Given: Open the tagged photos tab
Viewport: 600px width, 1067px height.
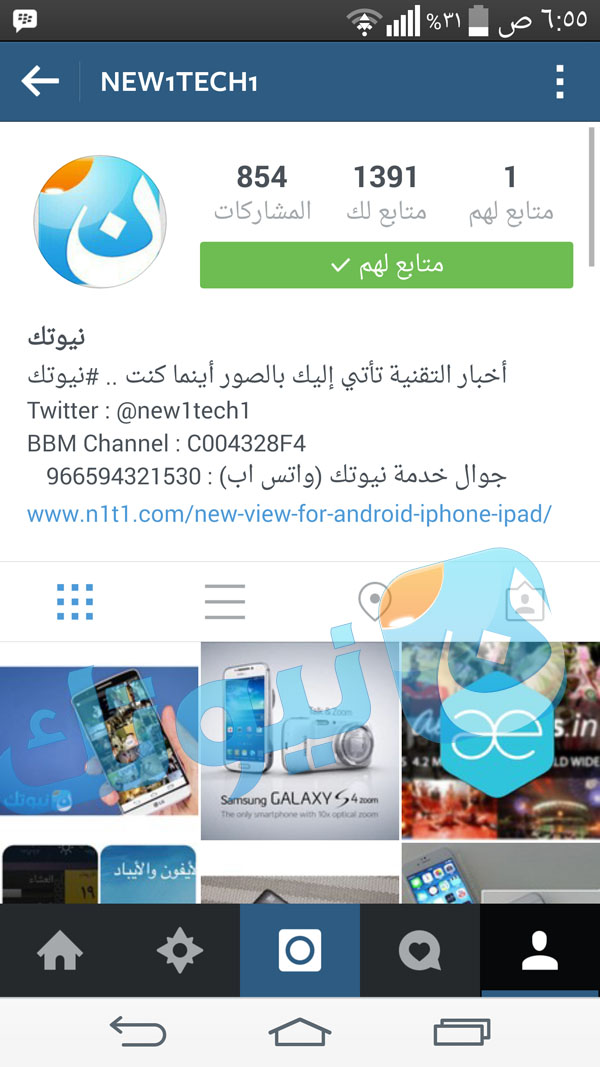Looking at the screenshot, I should pyautogui.click(x=525, y=602).
